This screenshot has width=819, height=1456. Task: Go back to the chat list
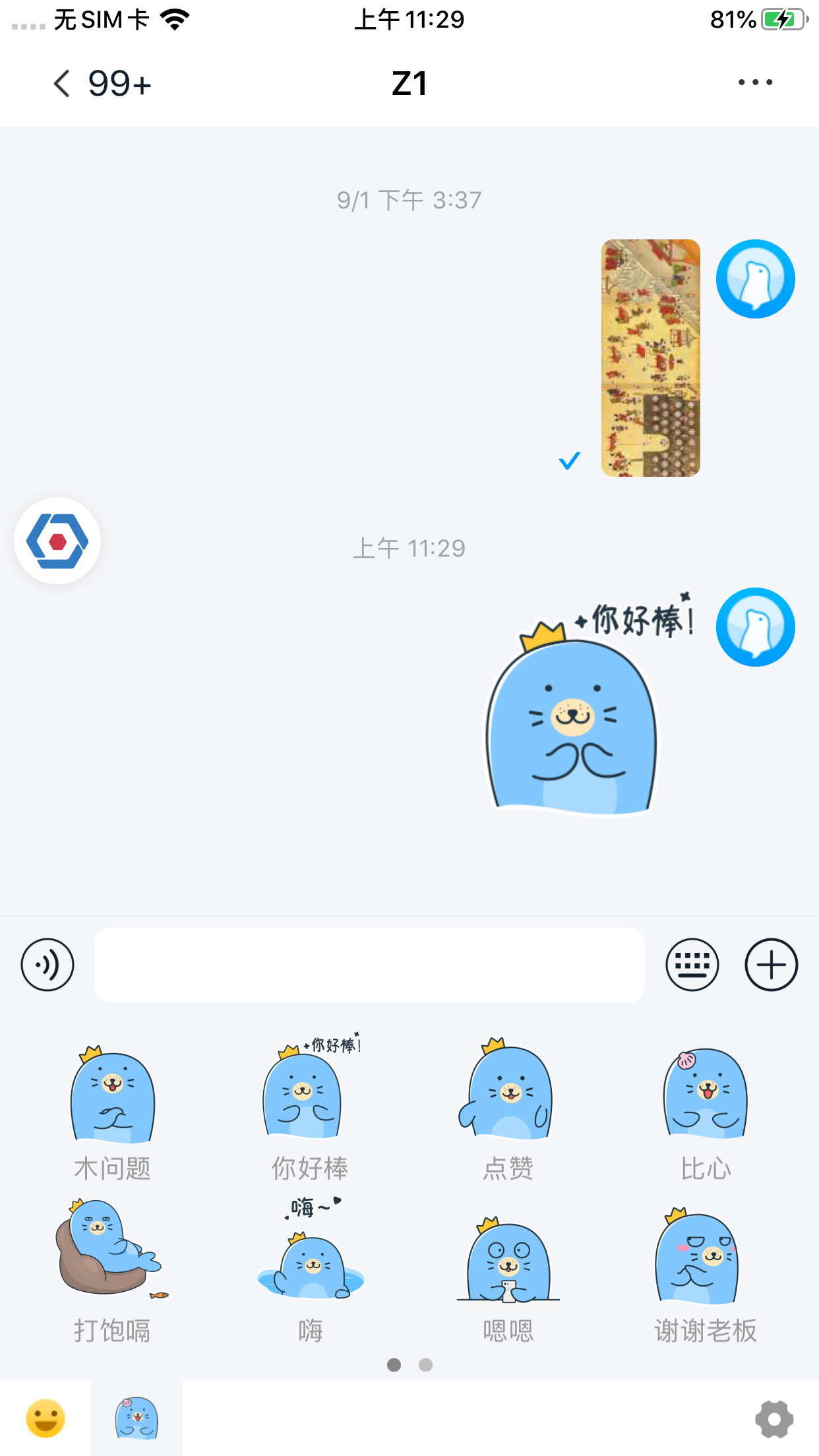click(x=63, y=84)
